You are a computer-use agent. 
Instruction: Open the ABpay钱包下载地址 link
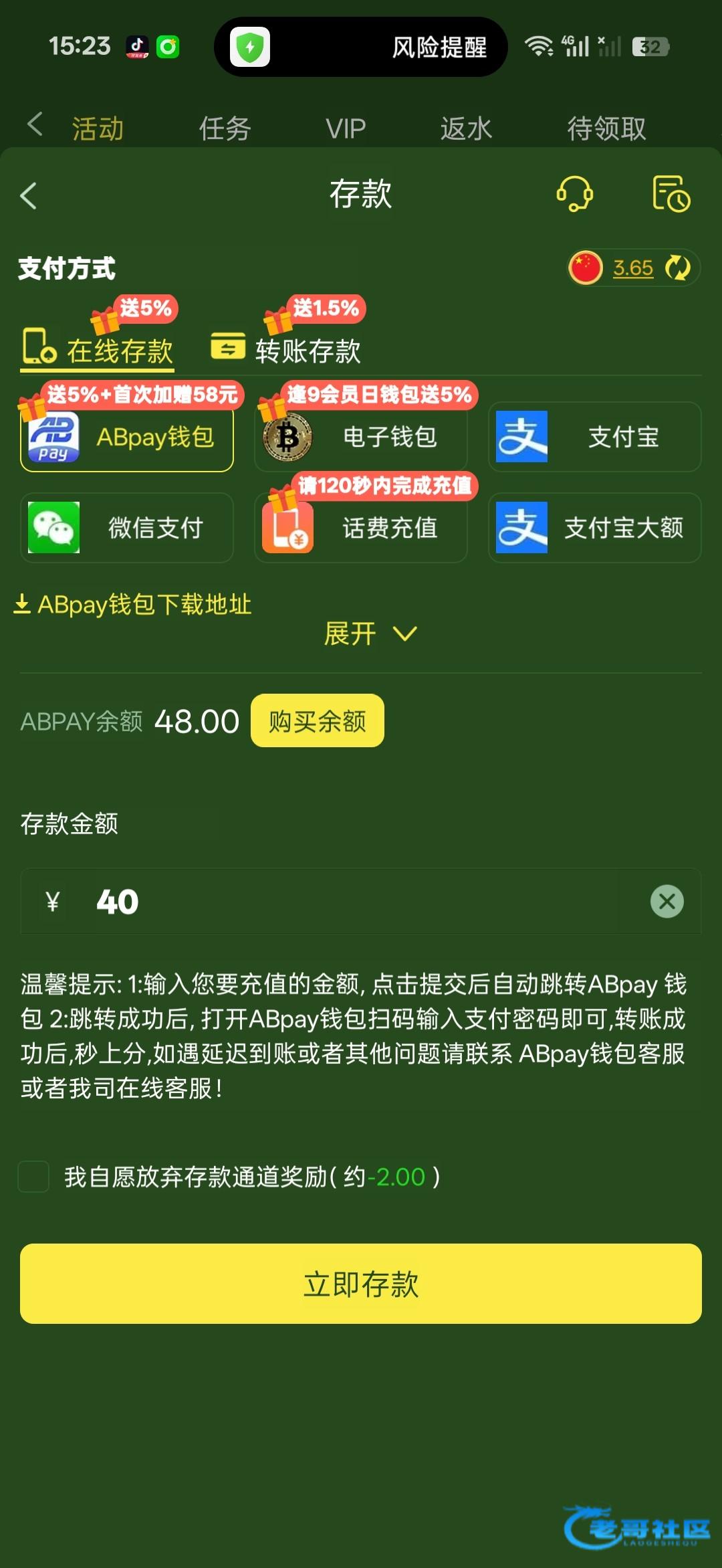coord(133,604)
